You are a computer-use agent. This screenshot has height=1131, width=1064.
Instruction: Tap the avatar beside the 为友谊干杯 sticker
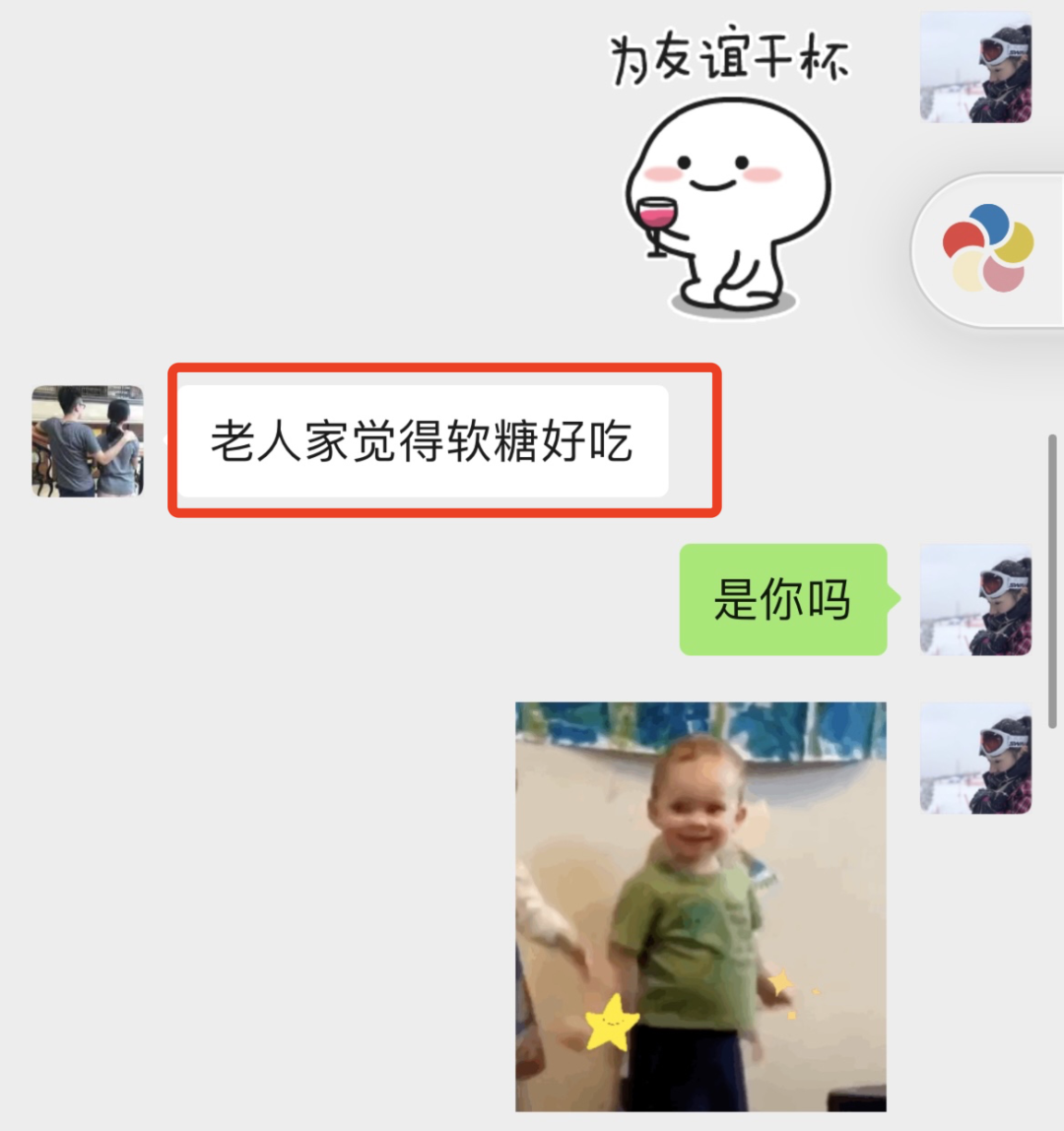click(975, 67)
